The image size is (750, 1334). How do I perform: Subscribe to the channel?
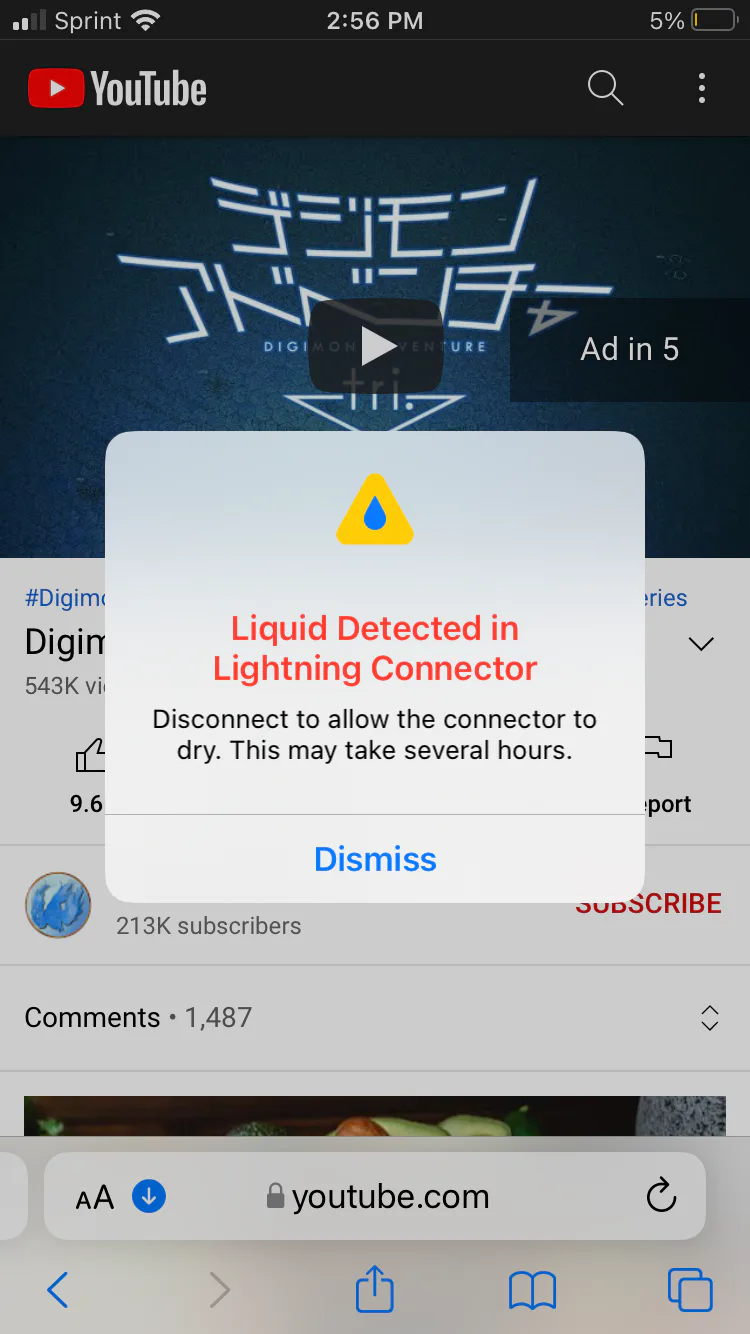649,904
